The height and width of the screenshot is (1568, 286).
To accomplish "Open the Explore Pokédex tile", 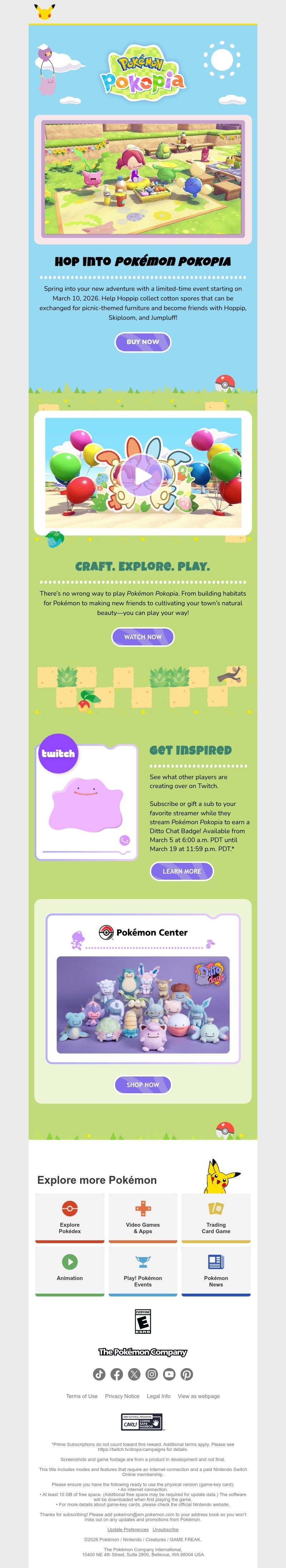I will click(x=69, y=1217).
